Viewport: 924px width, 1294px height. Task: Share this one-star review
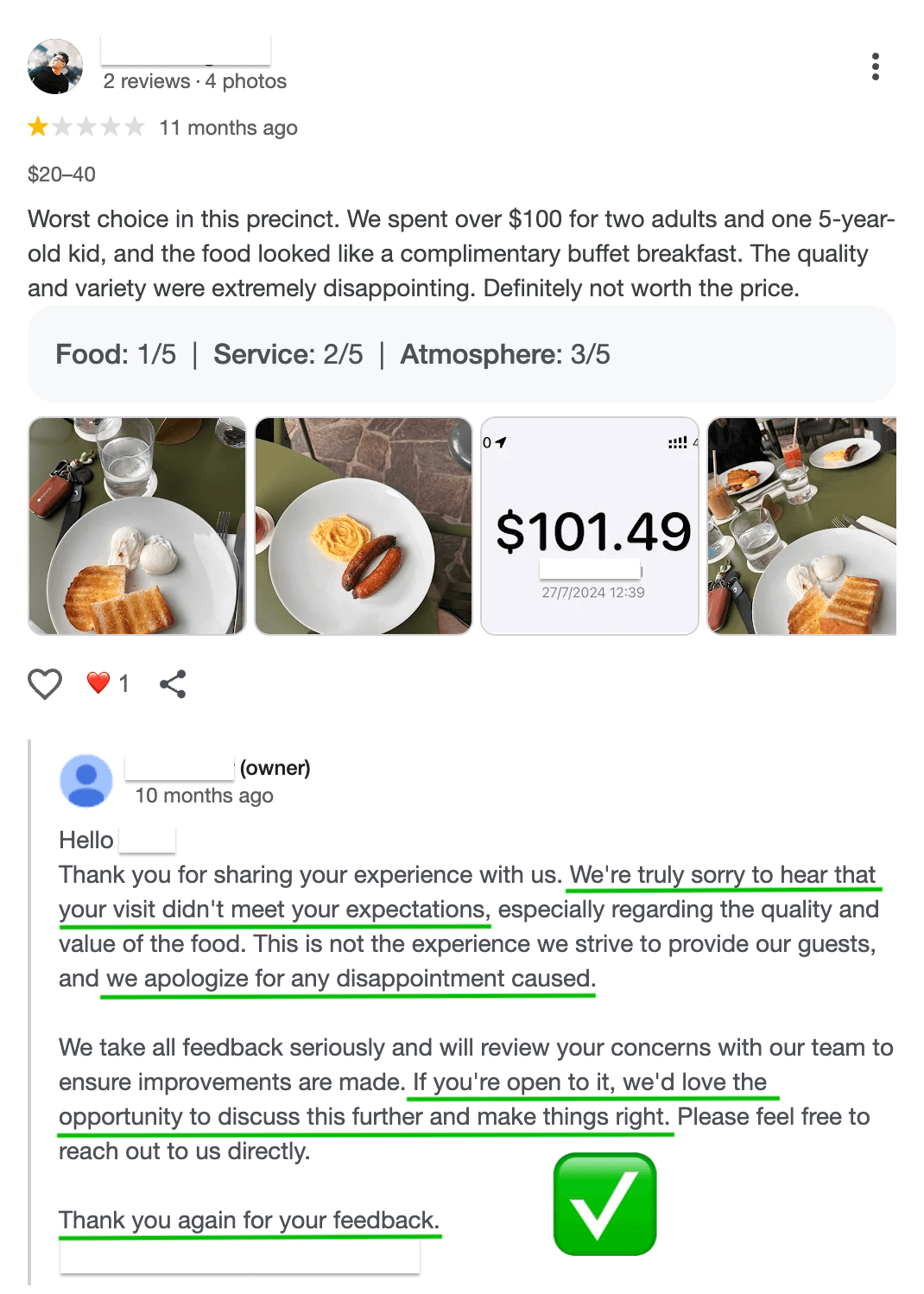click(x=173, y=683)
